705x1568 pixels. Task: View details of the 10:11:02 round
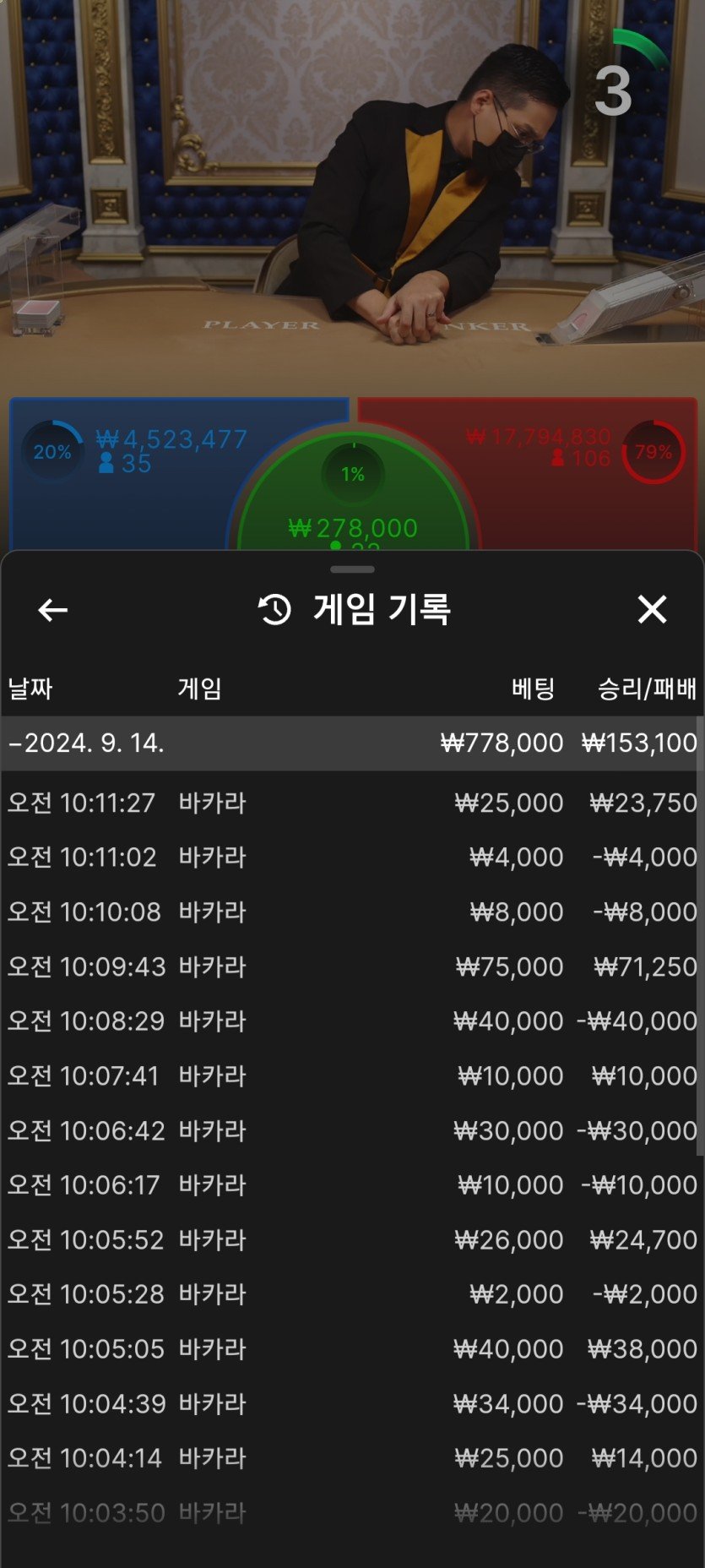(x=352, y=857)
